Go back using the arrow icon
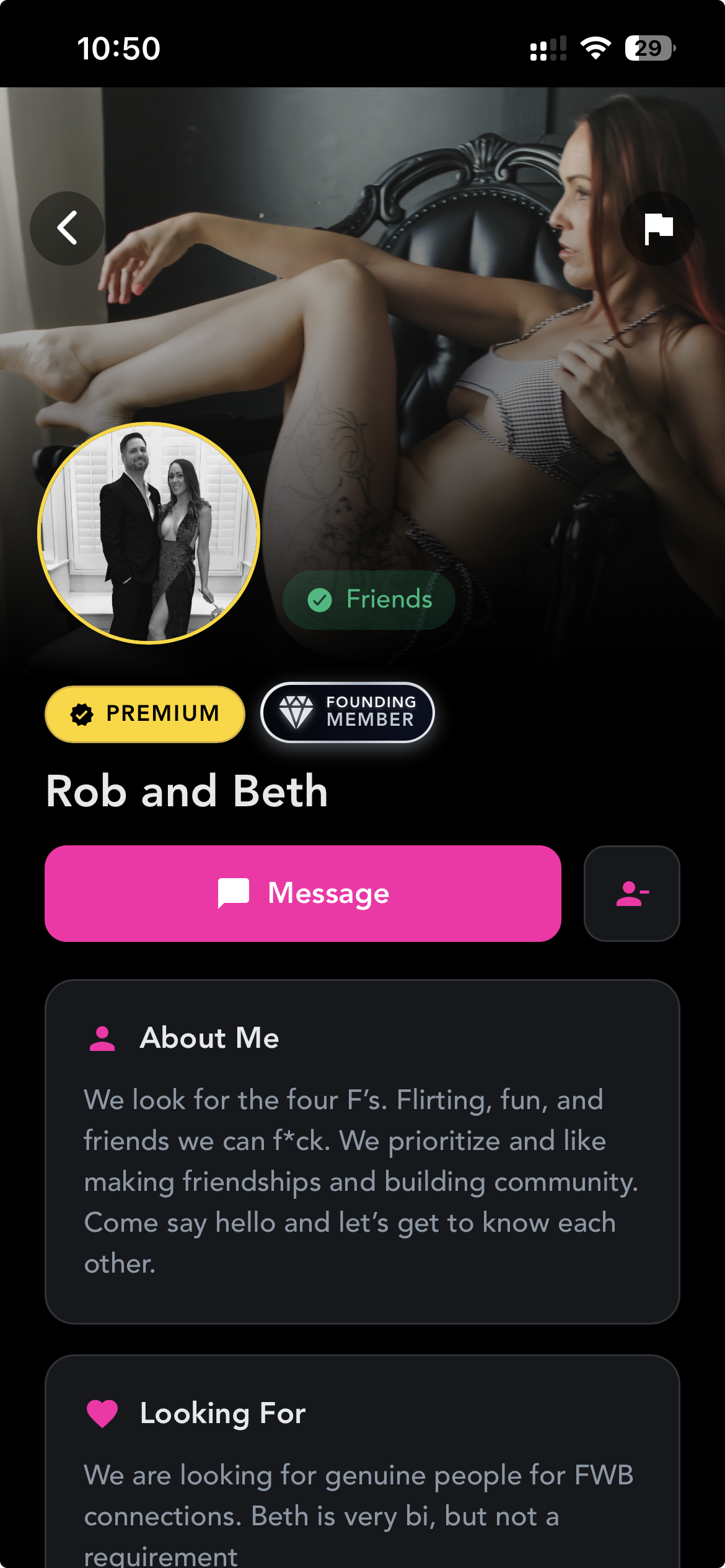The height and width of the screenshot is (1568, 725). pyautogui.click(x=67, y=229)
